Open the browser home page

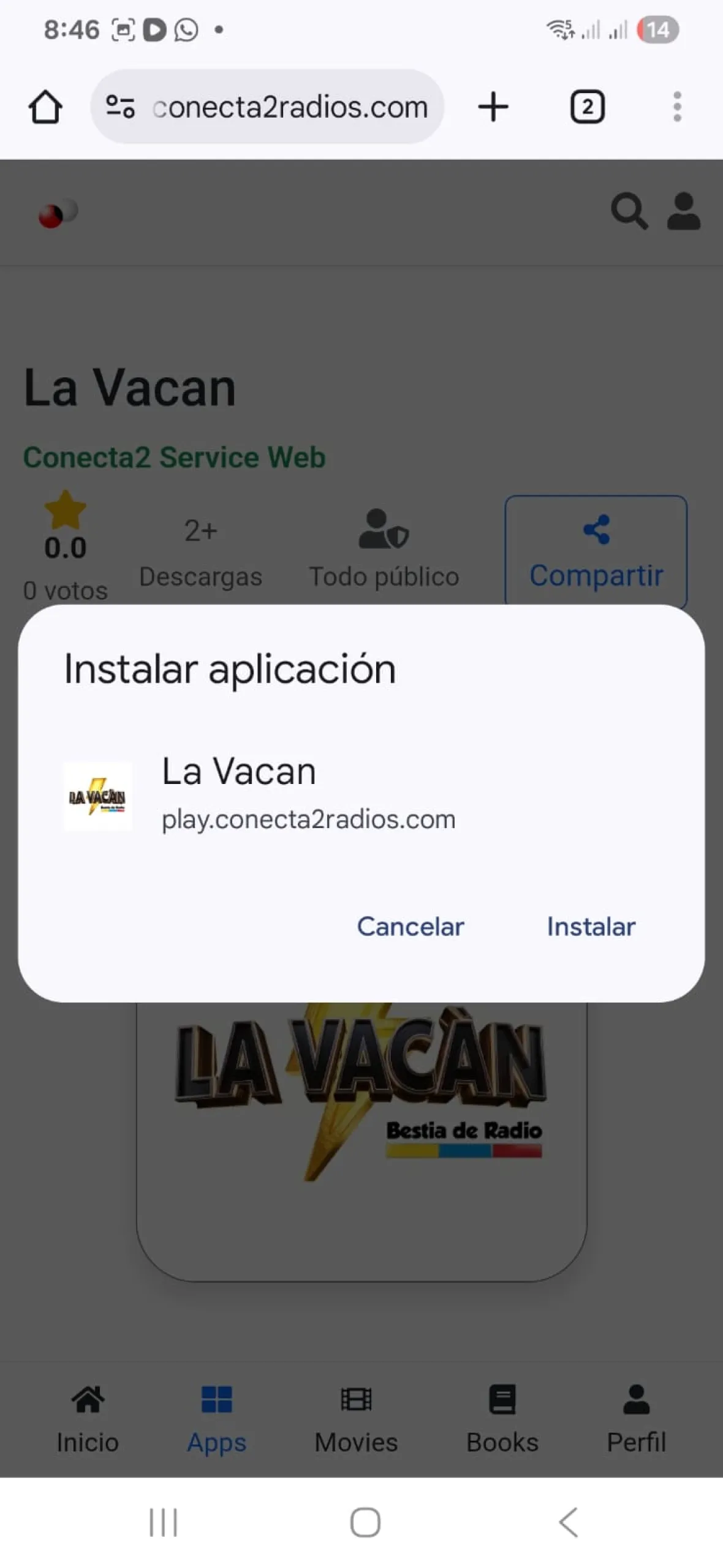click(x=45, y=107)
